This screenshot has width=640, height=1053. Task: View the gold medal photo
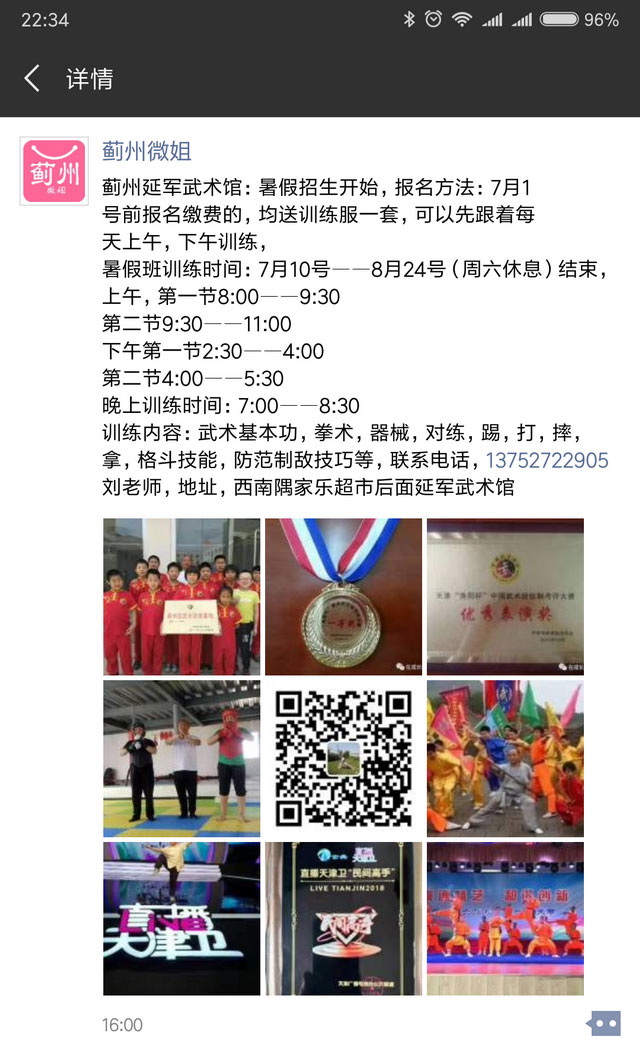click(343, 596)
